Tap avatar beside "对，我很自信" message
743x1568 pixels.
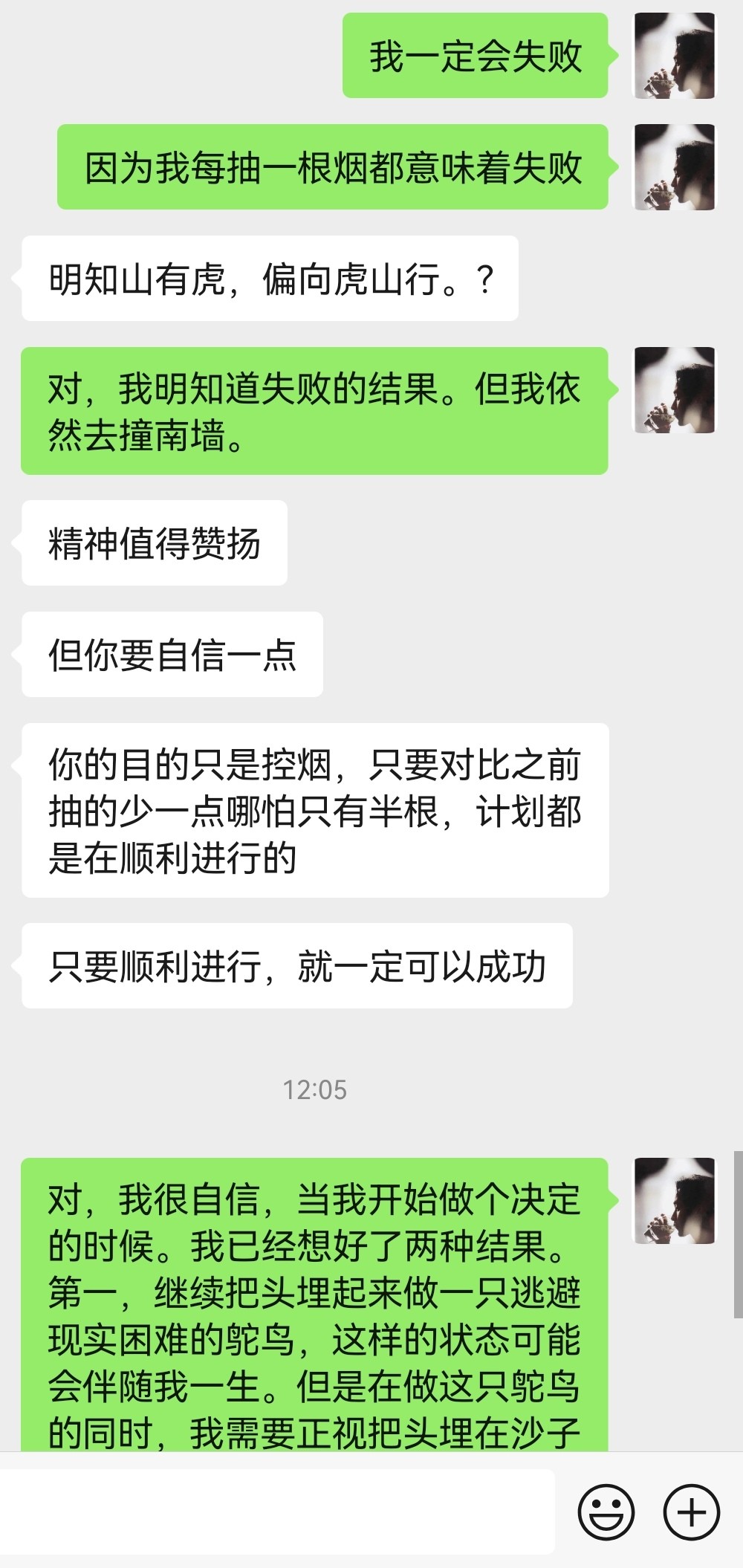click(673, 1201)
